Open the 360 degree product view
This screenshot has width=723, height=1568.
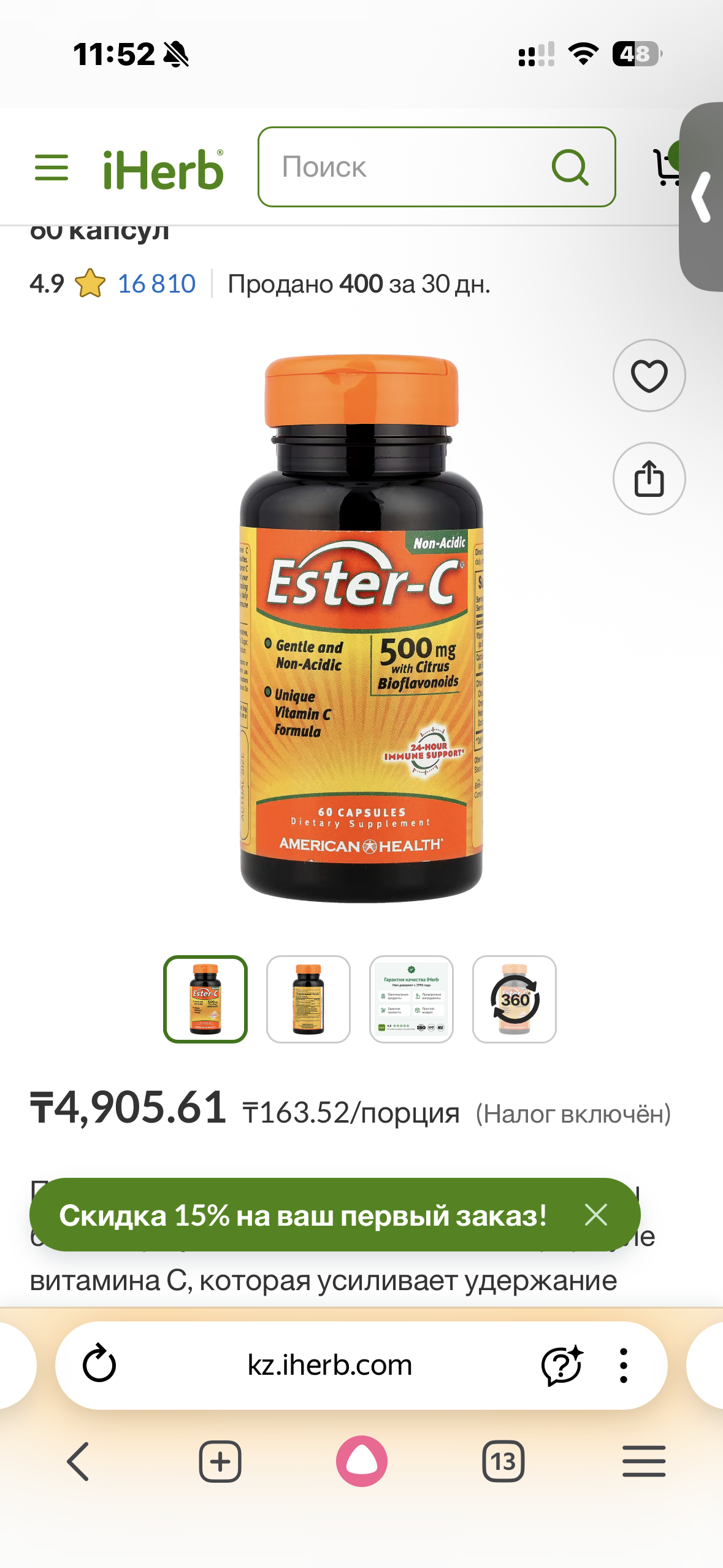click(514, 999)
